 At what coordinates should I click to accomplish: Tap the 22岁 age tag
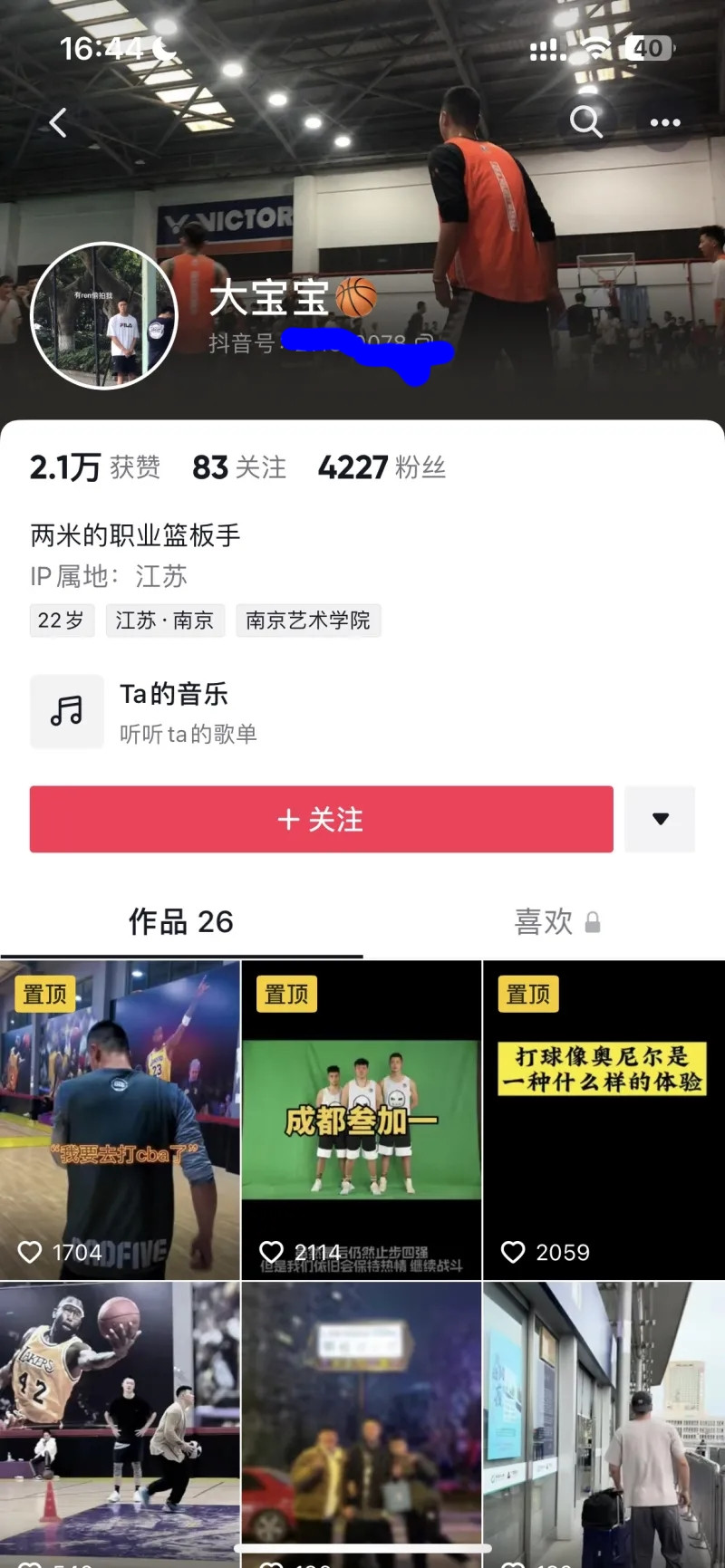pyautogui.click(x=62, y=620)
